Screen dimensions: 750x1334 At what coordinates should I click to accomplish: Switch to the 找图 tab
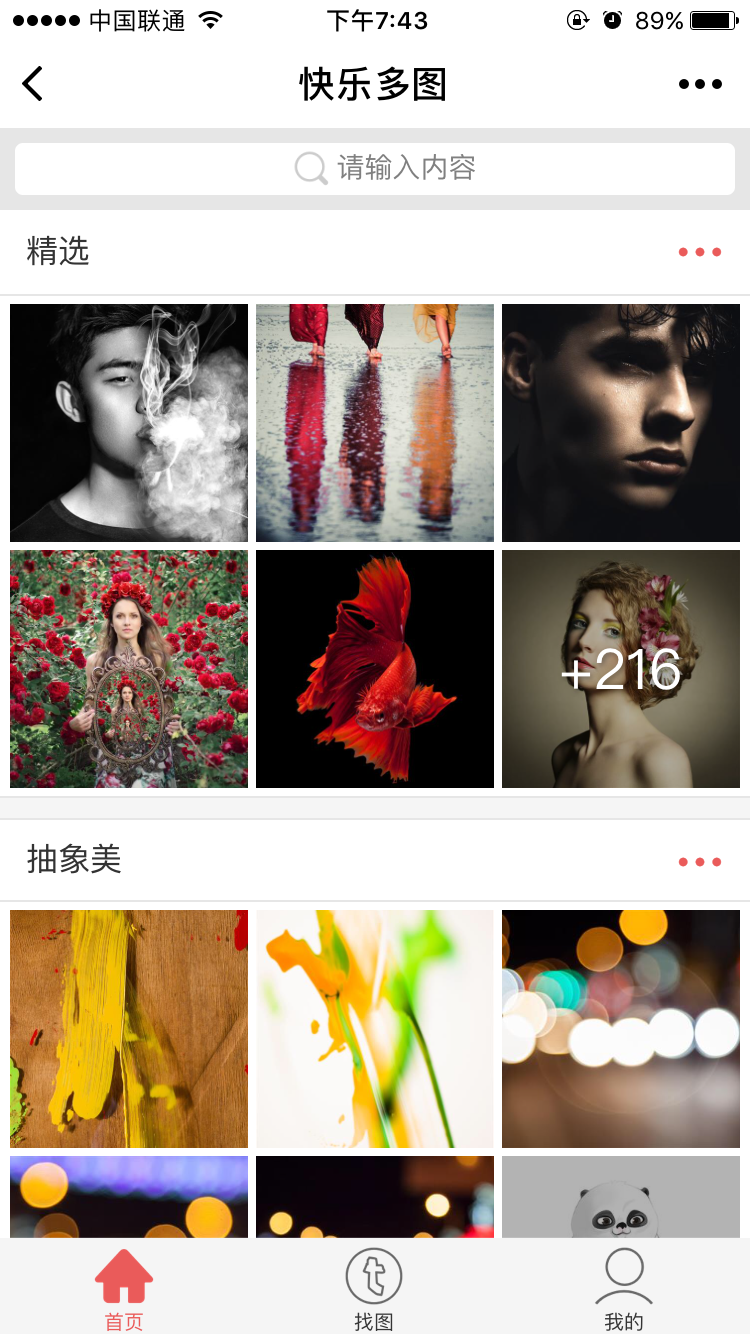tap(374, 1290)
